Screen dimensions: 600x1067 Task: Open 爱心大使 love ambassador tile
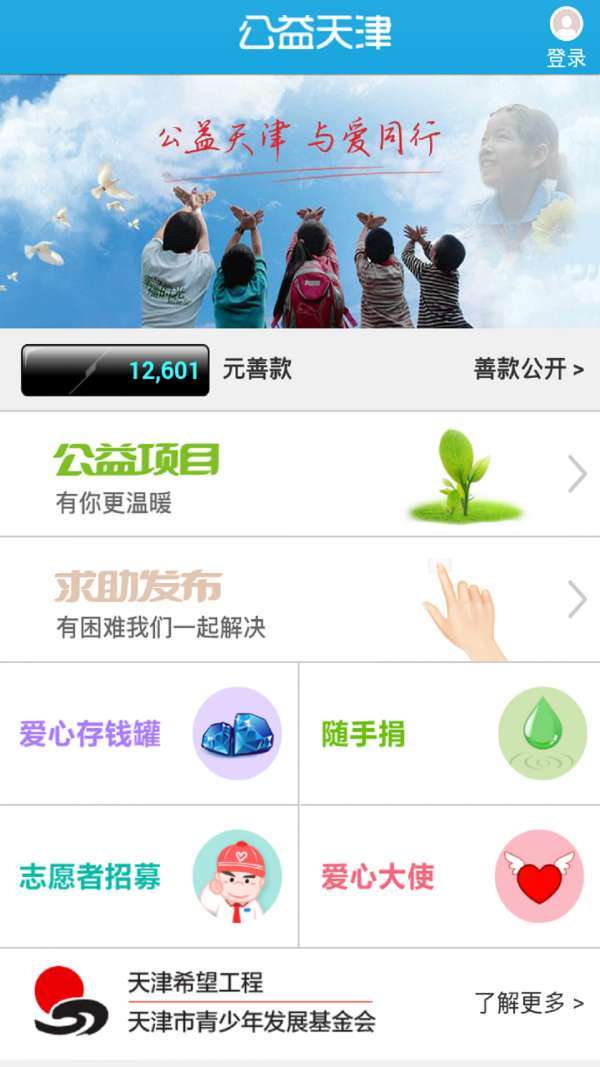[x=449, y=876]
